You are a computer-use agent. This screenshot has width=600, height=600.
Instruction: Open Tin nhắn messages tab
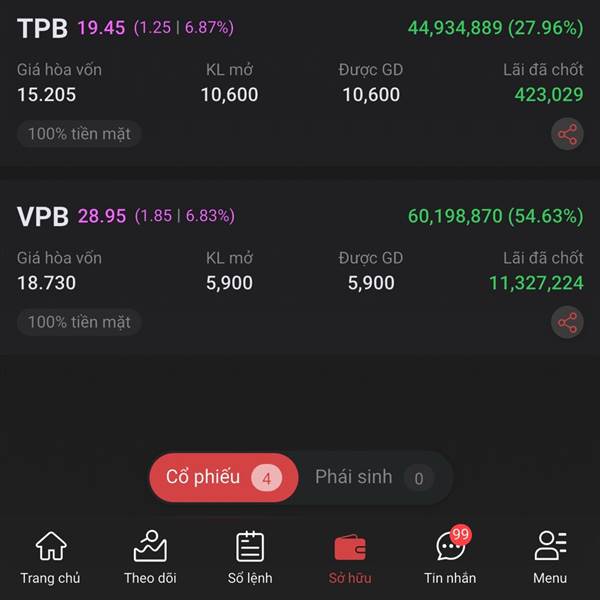tap(450, 558)
